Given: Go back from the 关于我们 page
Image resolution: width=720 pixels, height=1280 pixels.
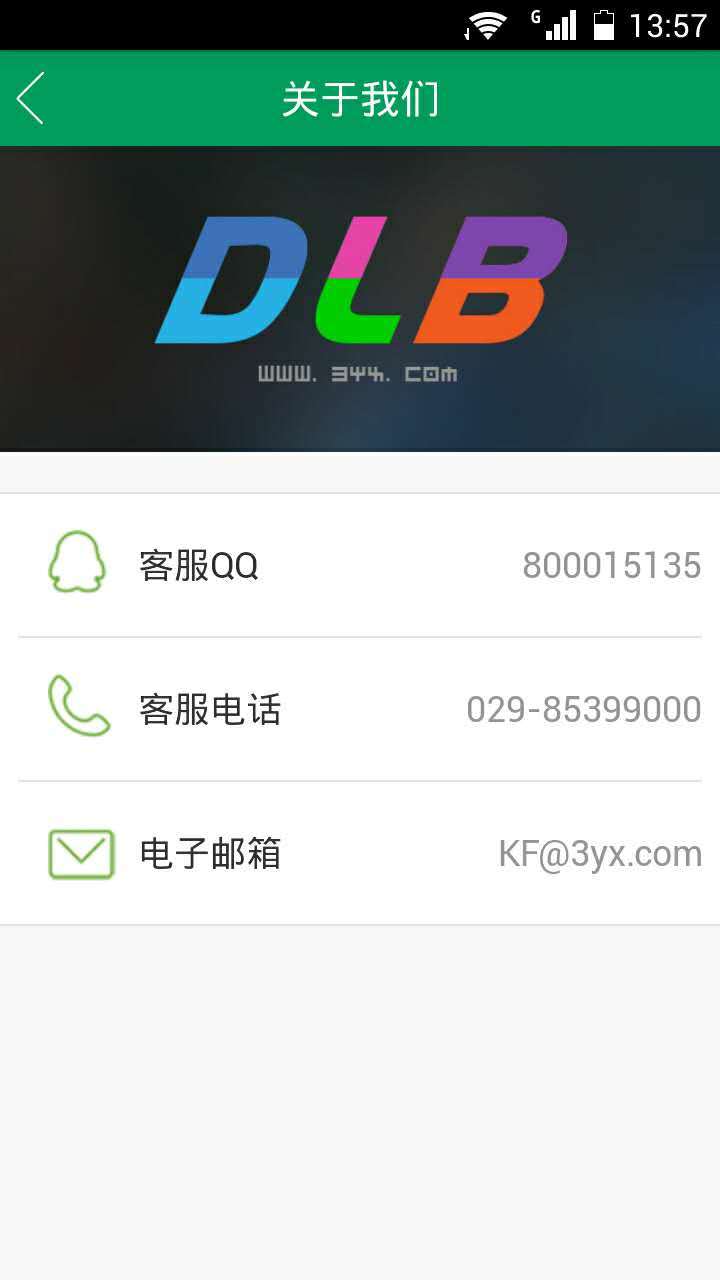Looking at the screenshot, I should [31, 98].
